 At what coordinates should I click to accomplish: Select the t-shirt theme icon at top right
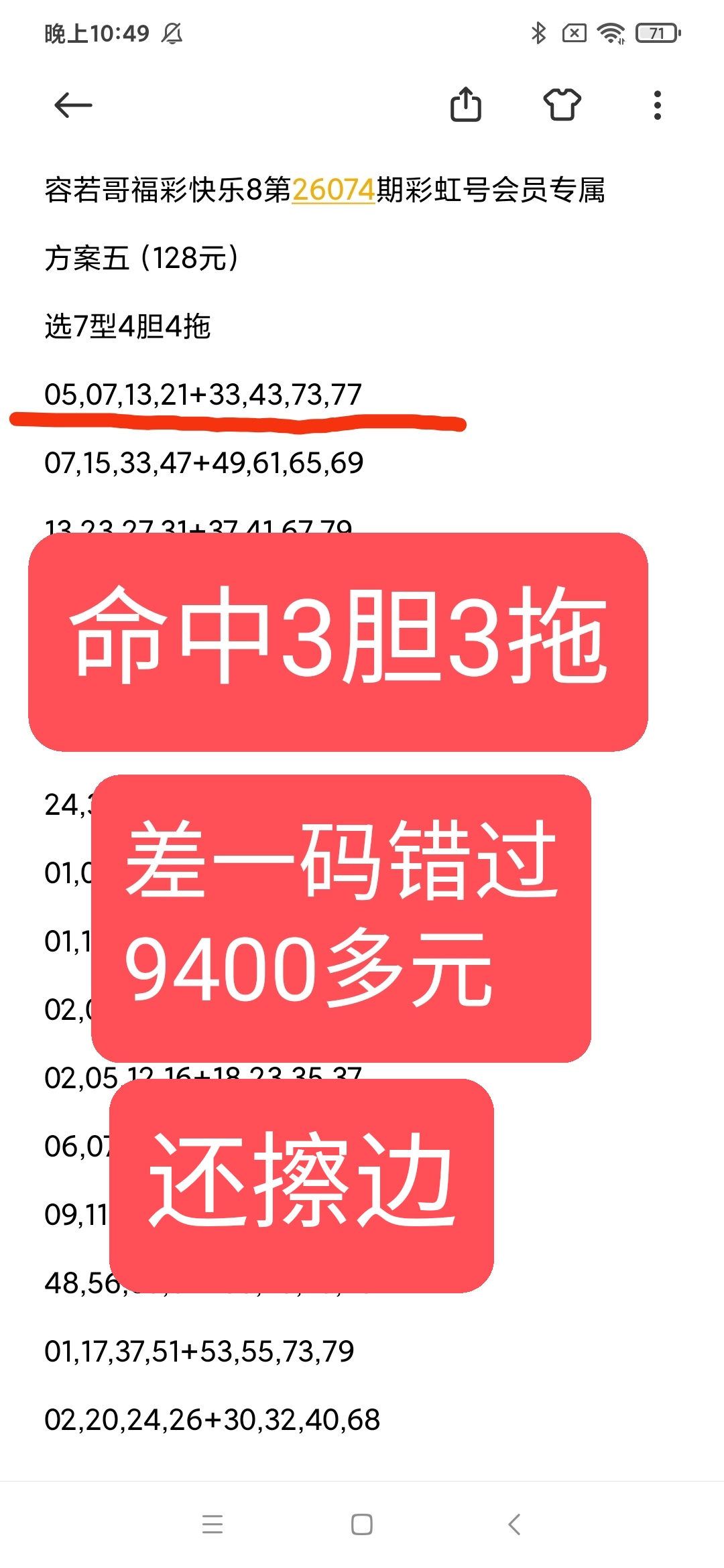tap(562, 105)
